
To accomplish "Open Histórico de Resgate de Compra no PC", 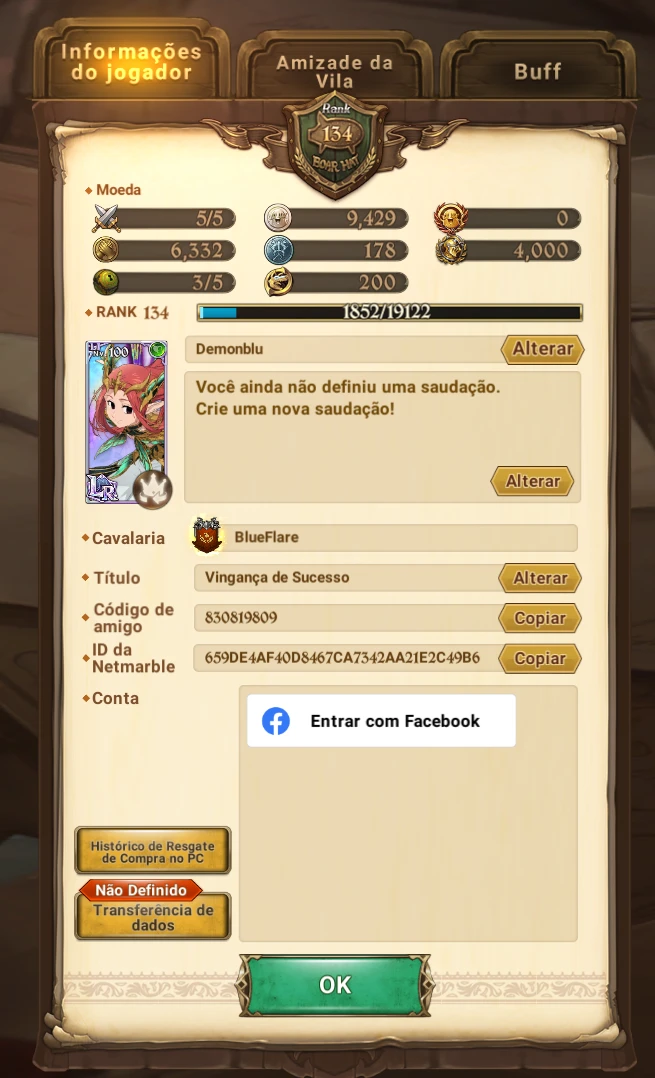I will (152, 851).
